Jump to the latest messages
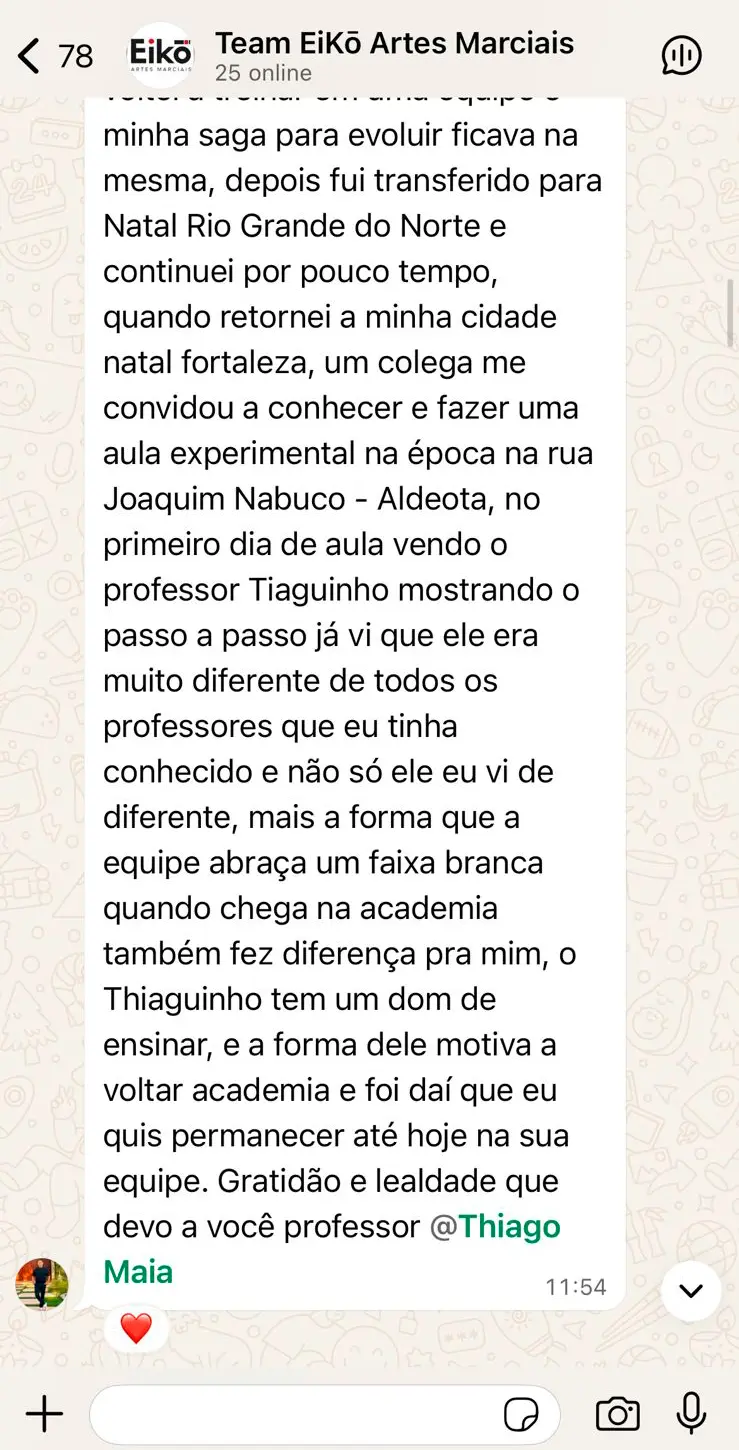This screenshot has width=739, height=1450. [691, 1291]
